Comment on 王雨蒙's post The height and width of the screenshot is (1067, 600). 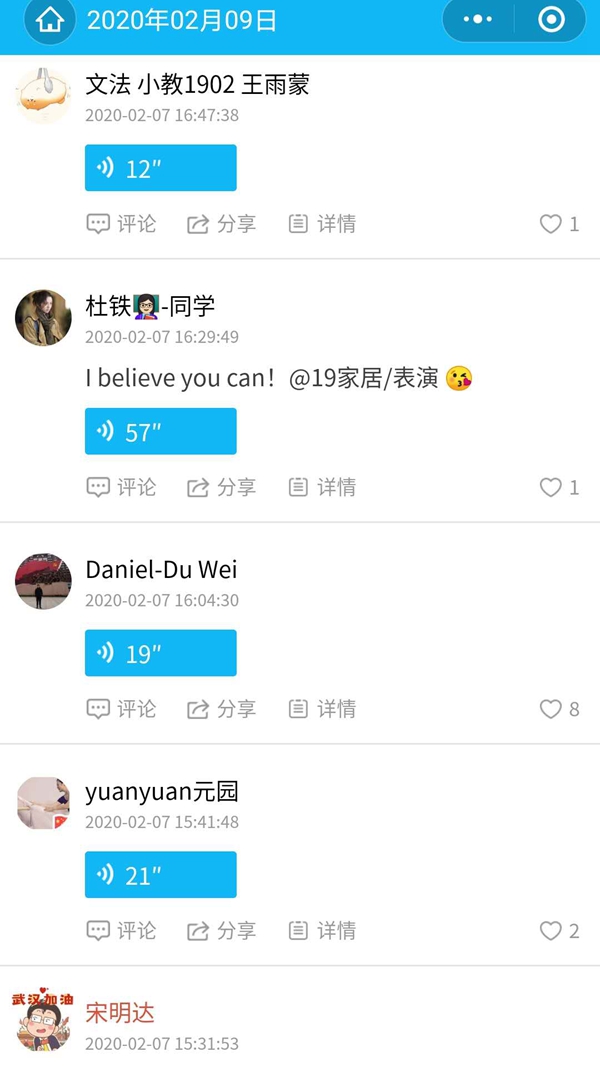click(121, 224)
